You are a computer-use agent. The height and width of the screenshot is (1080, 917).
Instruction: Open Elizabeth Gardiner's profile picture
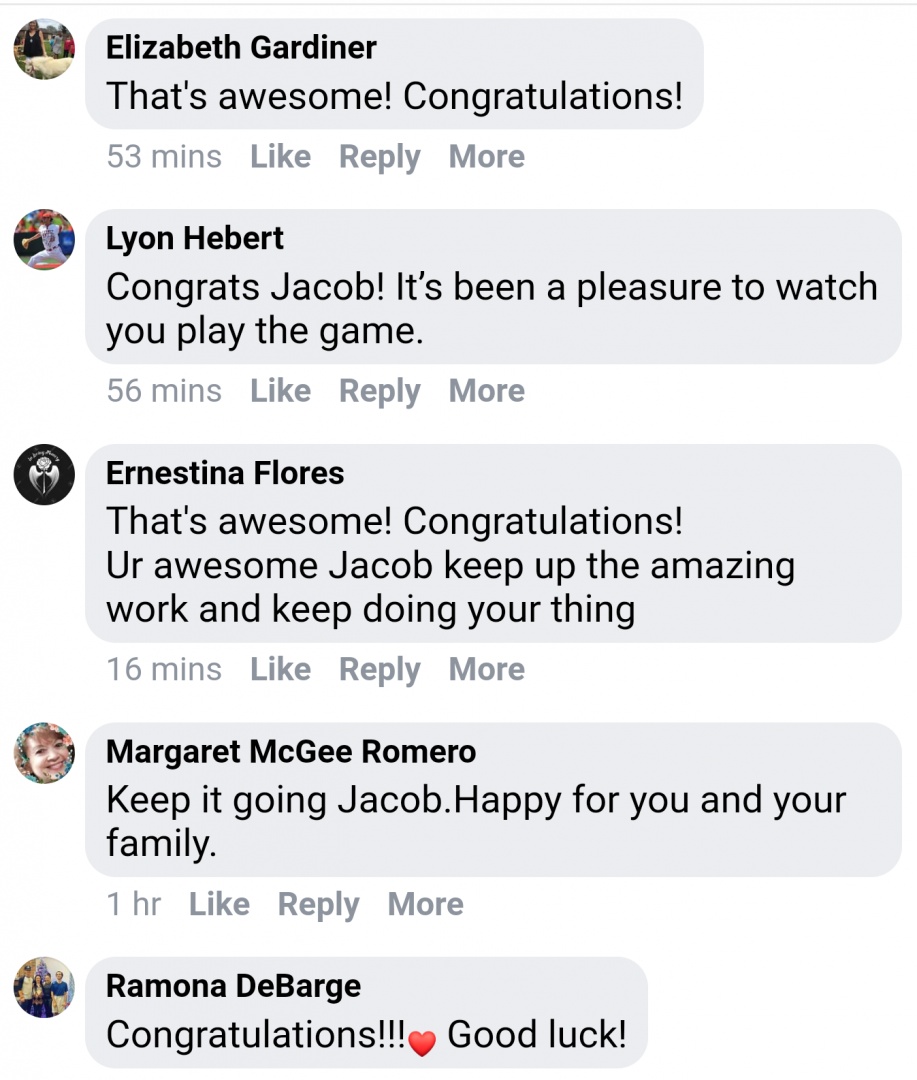(x=44, y=49)
